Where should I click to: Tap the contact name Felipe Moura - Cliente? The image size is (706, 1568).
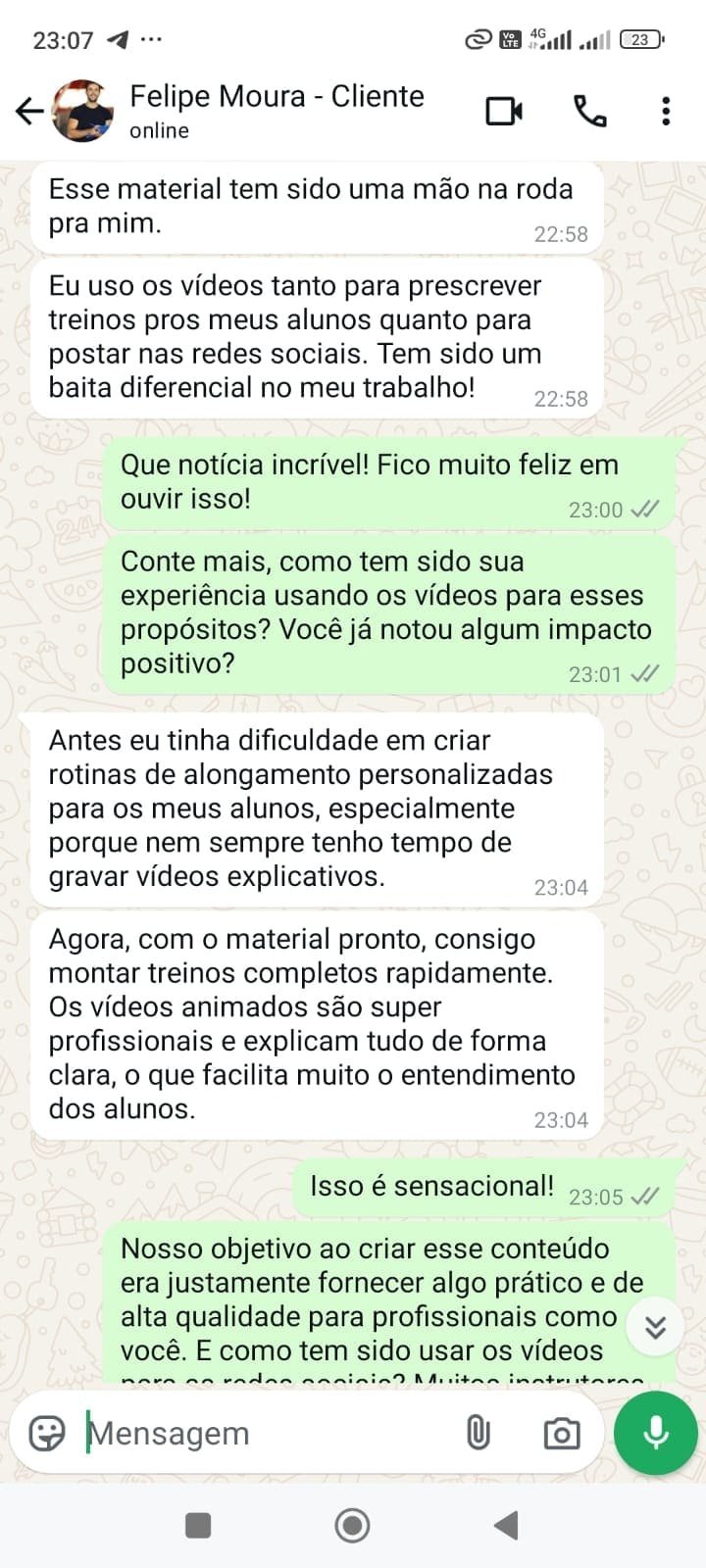[276, 96]
